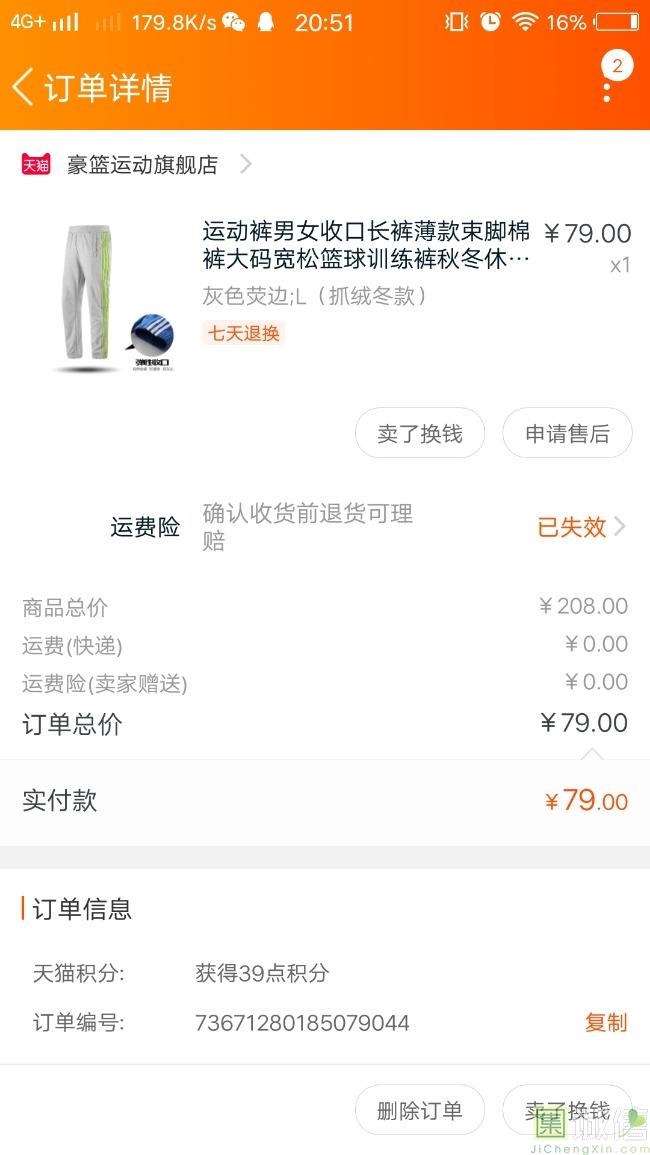The image size is (650, 1155).
Task: Tap 删除订单 to delete this order
Action: (420, 1110)
